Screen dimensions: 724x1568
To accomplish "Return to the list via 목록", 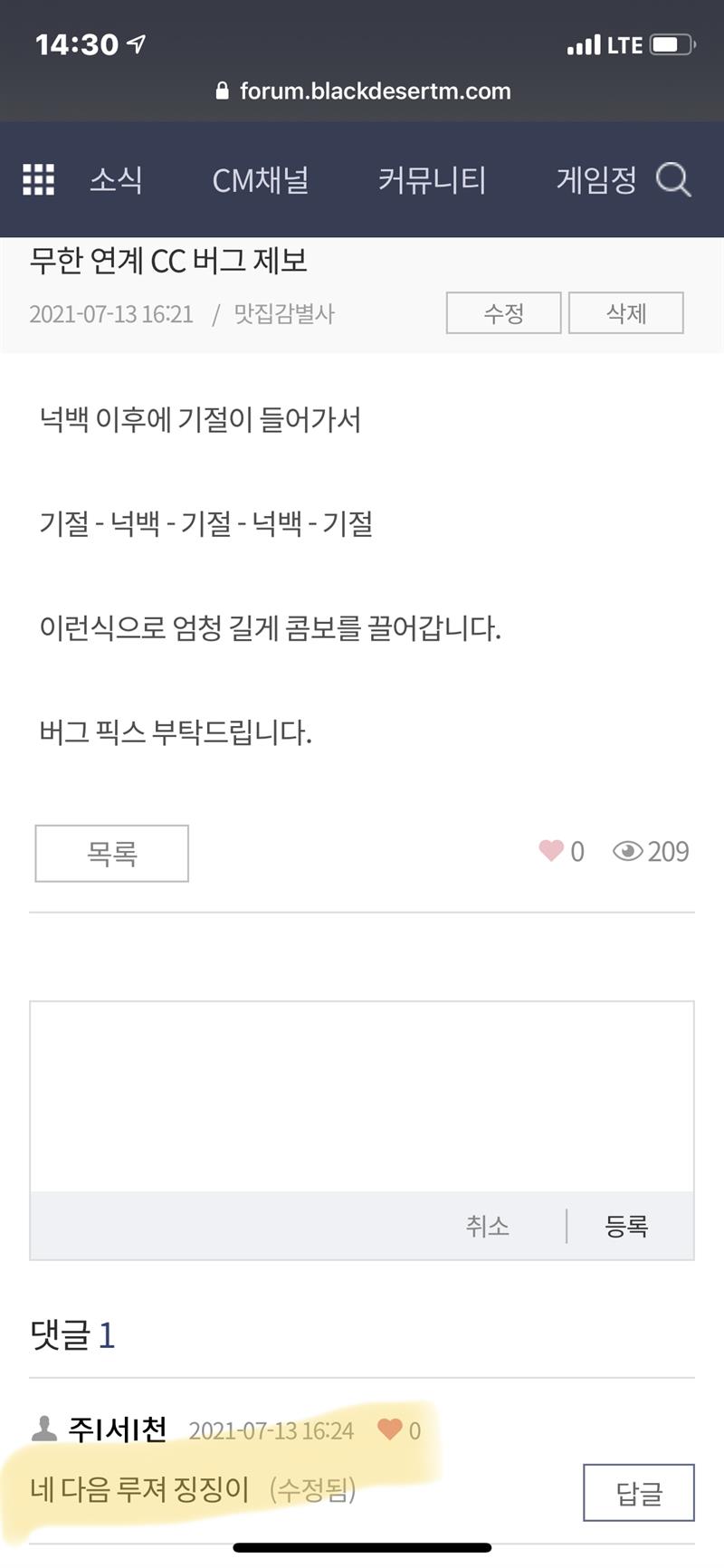I will 112,853.
